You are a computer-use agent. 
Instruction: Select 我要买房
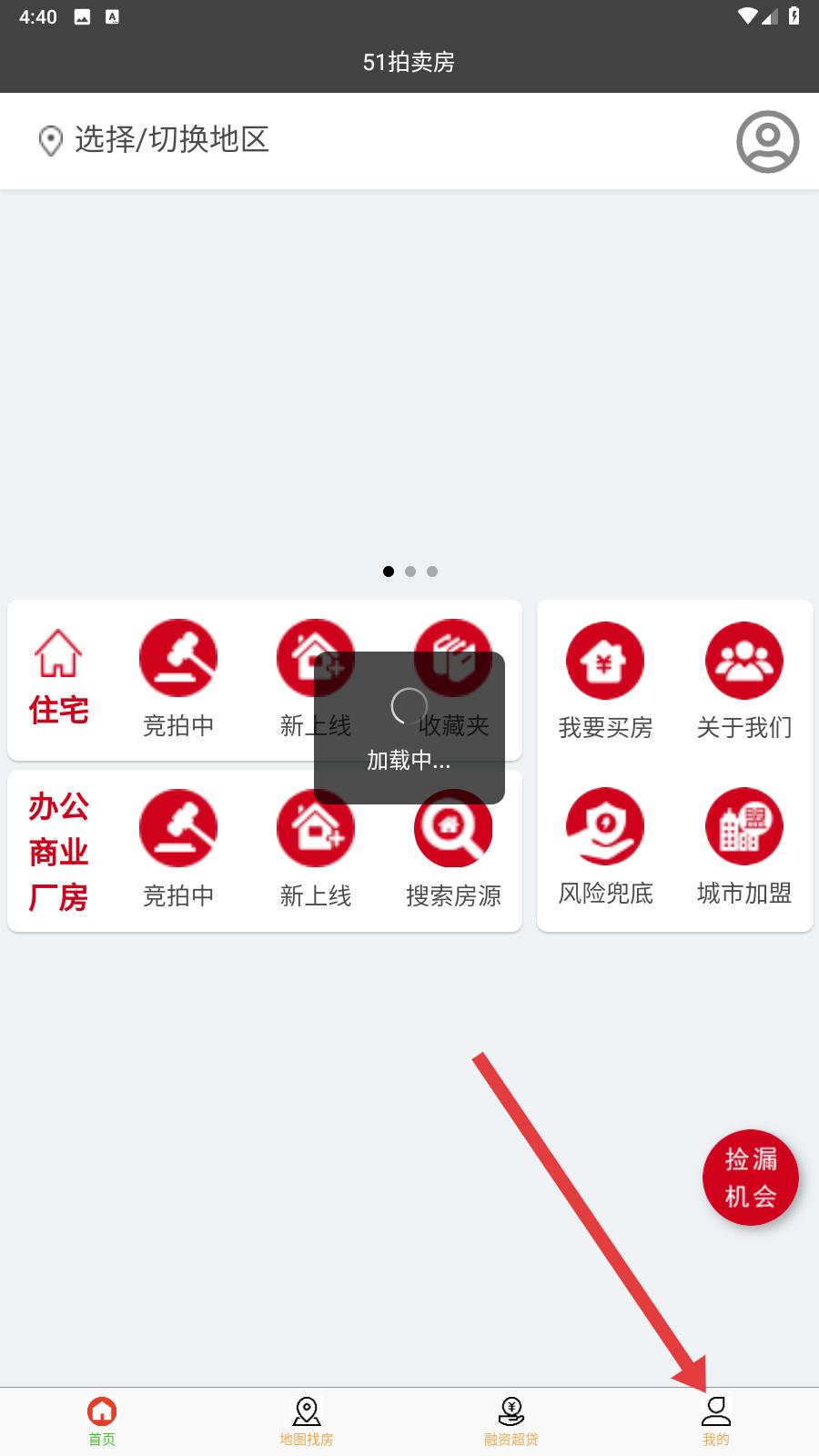(605, 681)
